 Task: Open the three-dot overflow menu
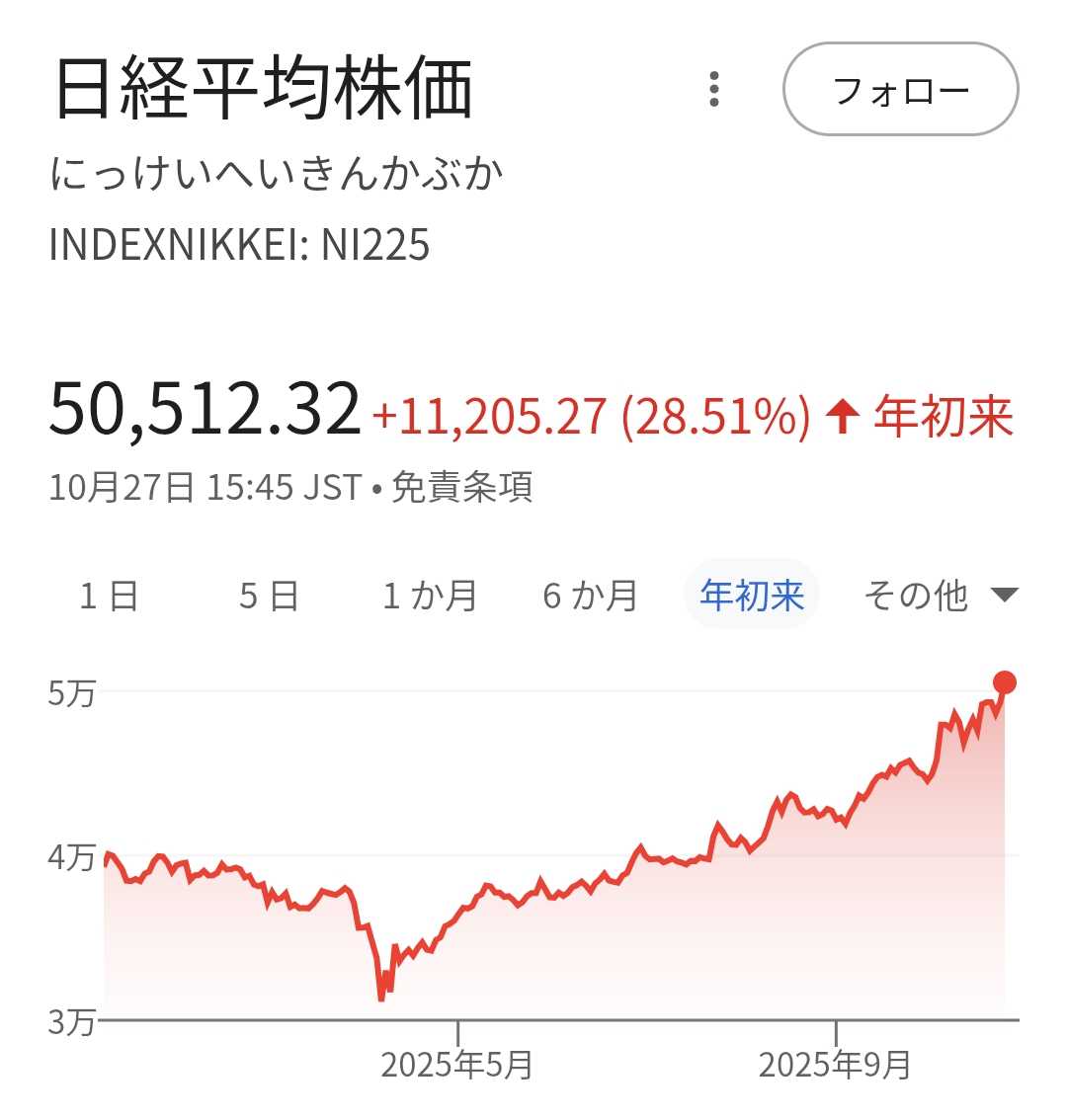pyautogui.click(x=714, y=90)
